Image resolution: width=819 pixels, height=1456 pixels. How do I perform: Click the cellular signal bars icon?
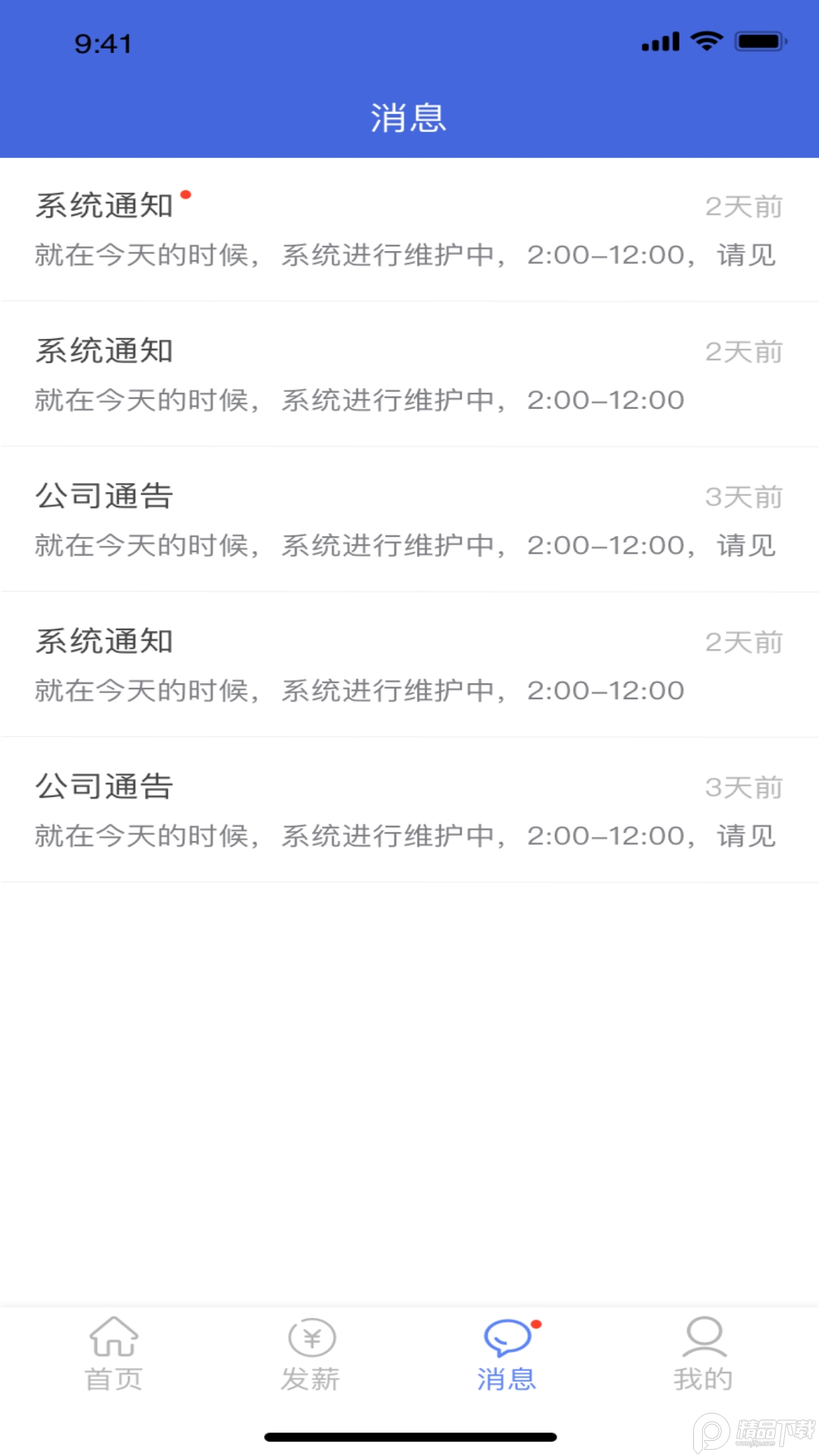[x=658, y=42]
